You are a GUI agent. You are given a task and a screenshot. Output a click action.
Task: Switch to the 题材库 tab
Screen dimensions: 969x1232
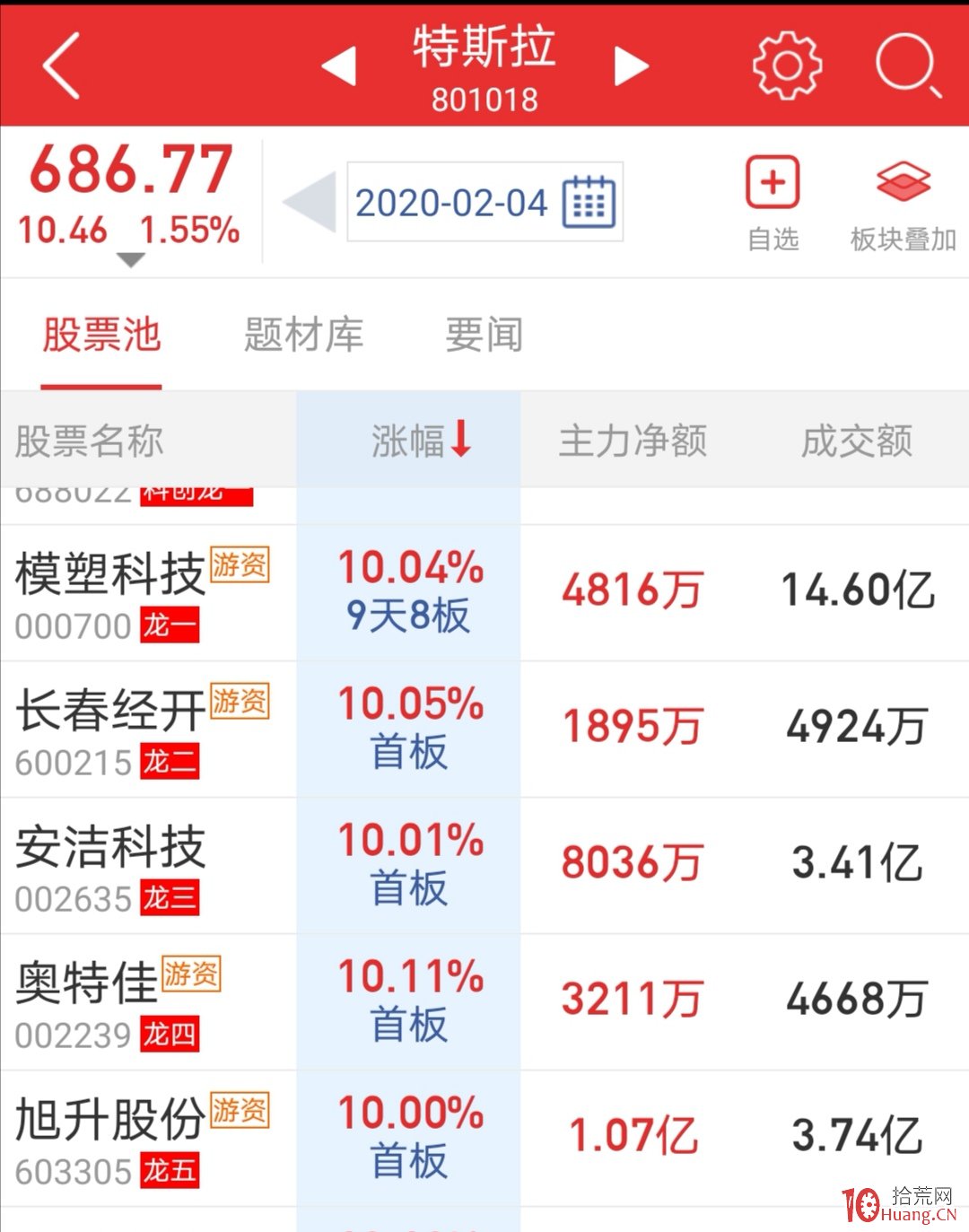(304, 335)
